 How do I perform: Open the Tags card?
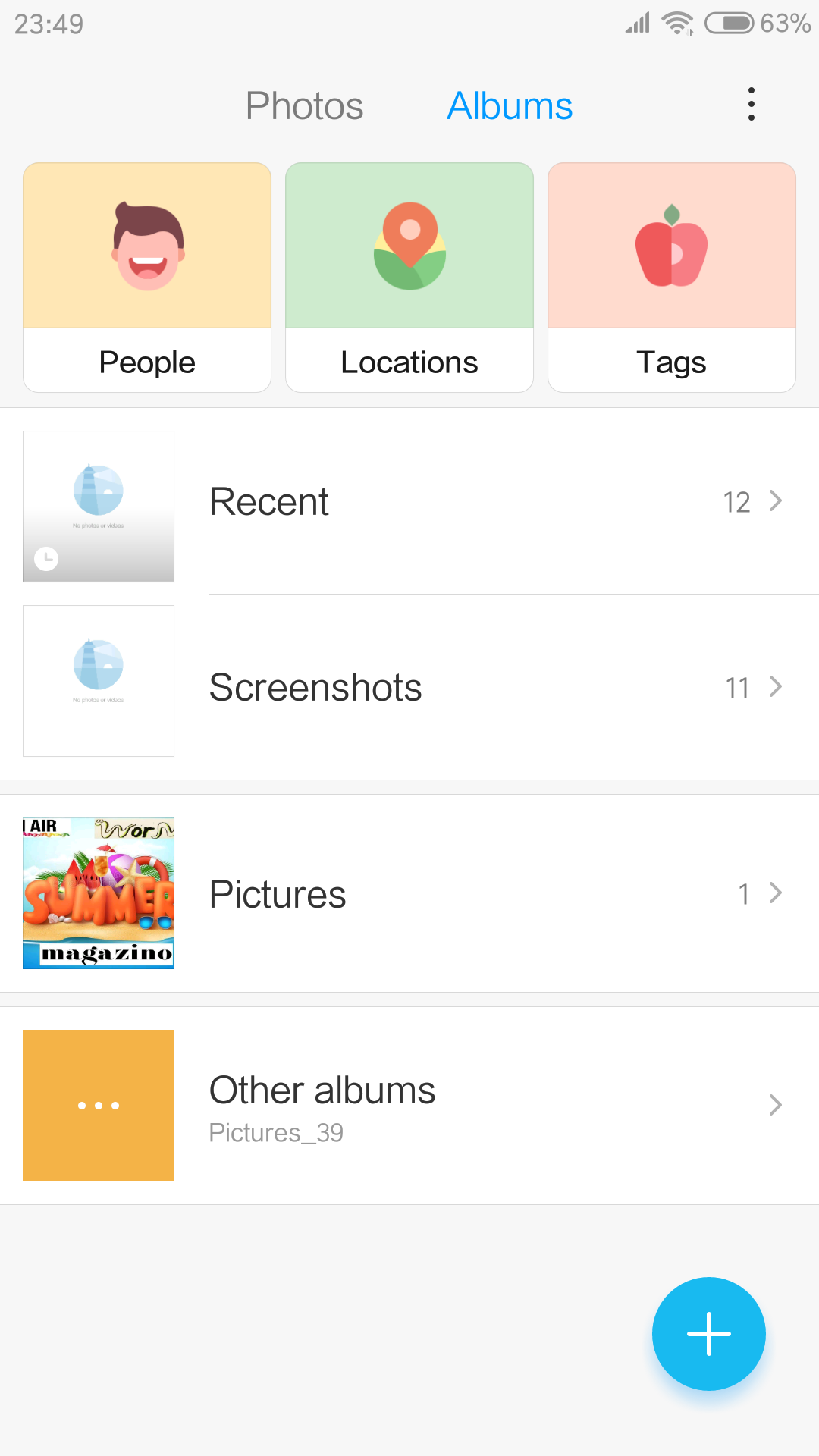coord(672,278)
